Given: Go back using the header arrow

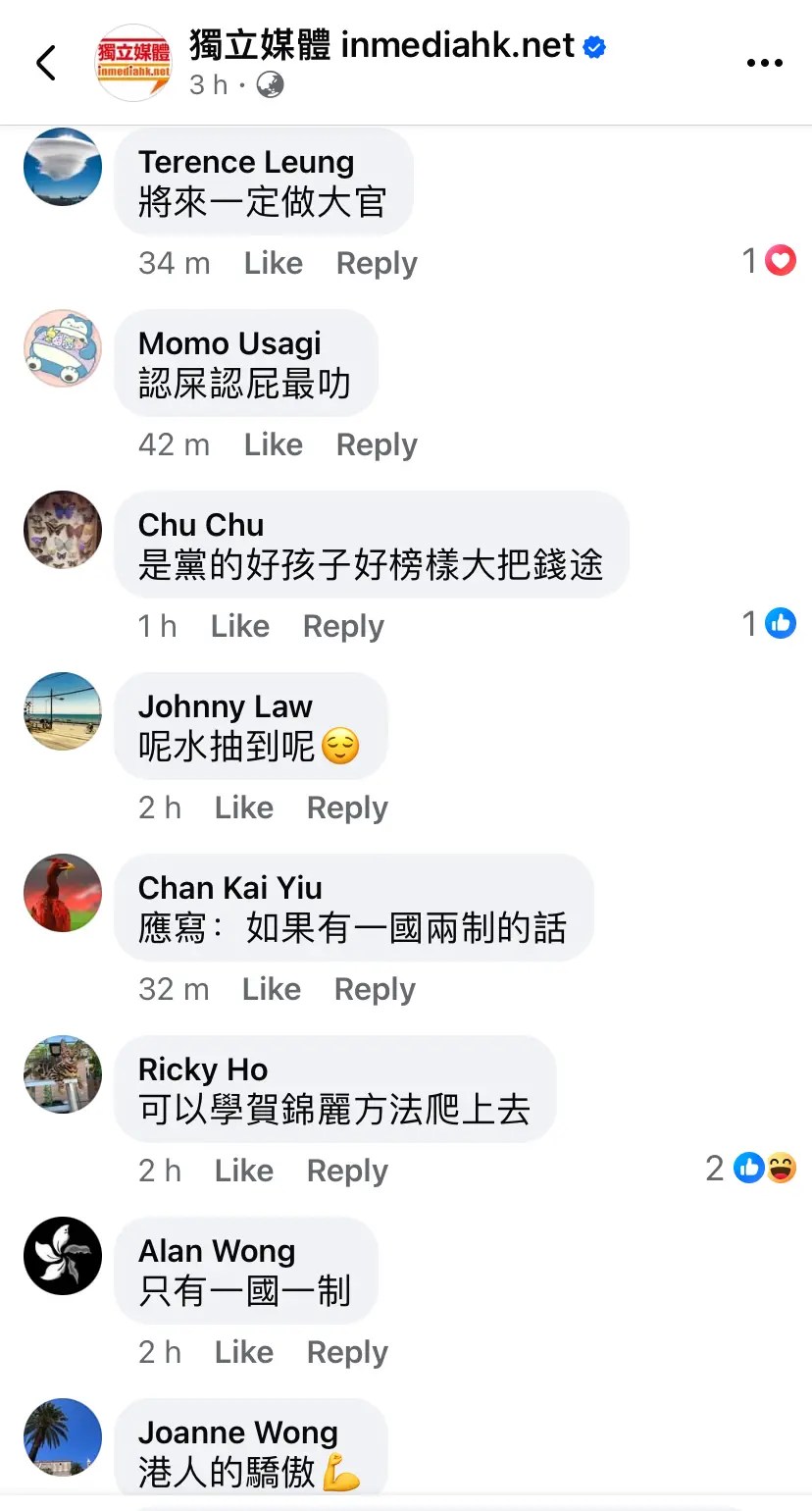Looking at the screenshot, I should (x=46, y=64).
